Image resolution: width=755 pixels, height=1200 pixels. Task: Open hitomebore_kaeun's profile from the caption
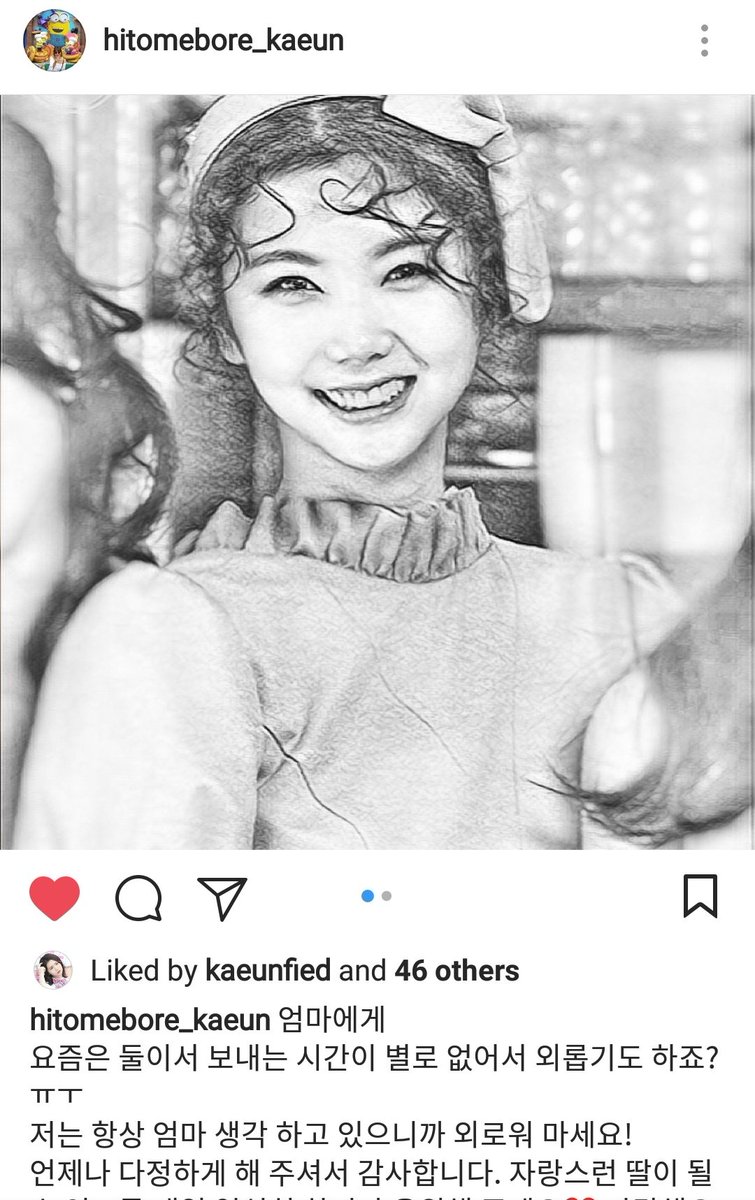pos(150,1020)
